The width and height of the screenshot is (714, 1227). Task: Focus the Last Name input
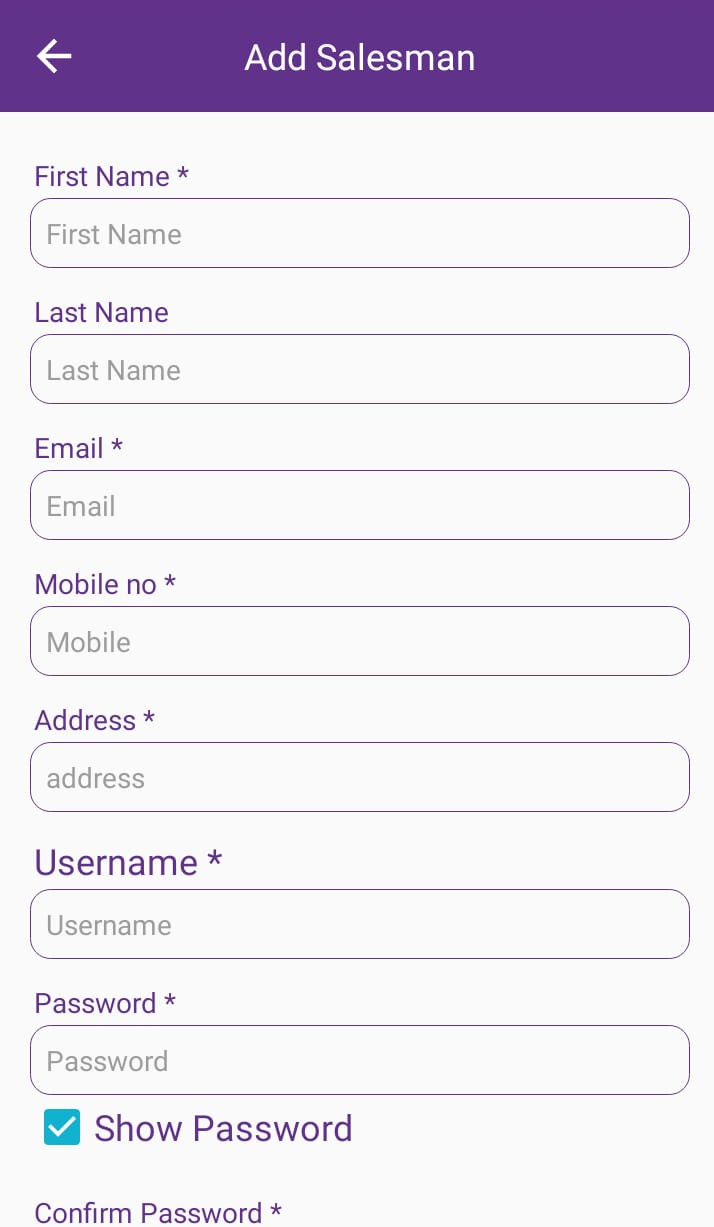click(x=360, y=369)
